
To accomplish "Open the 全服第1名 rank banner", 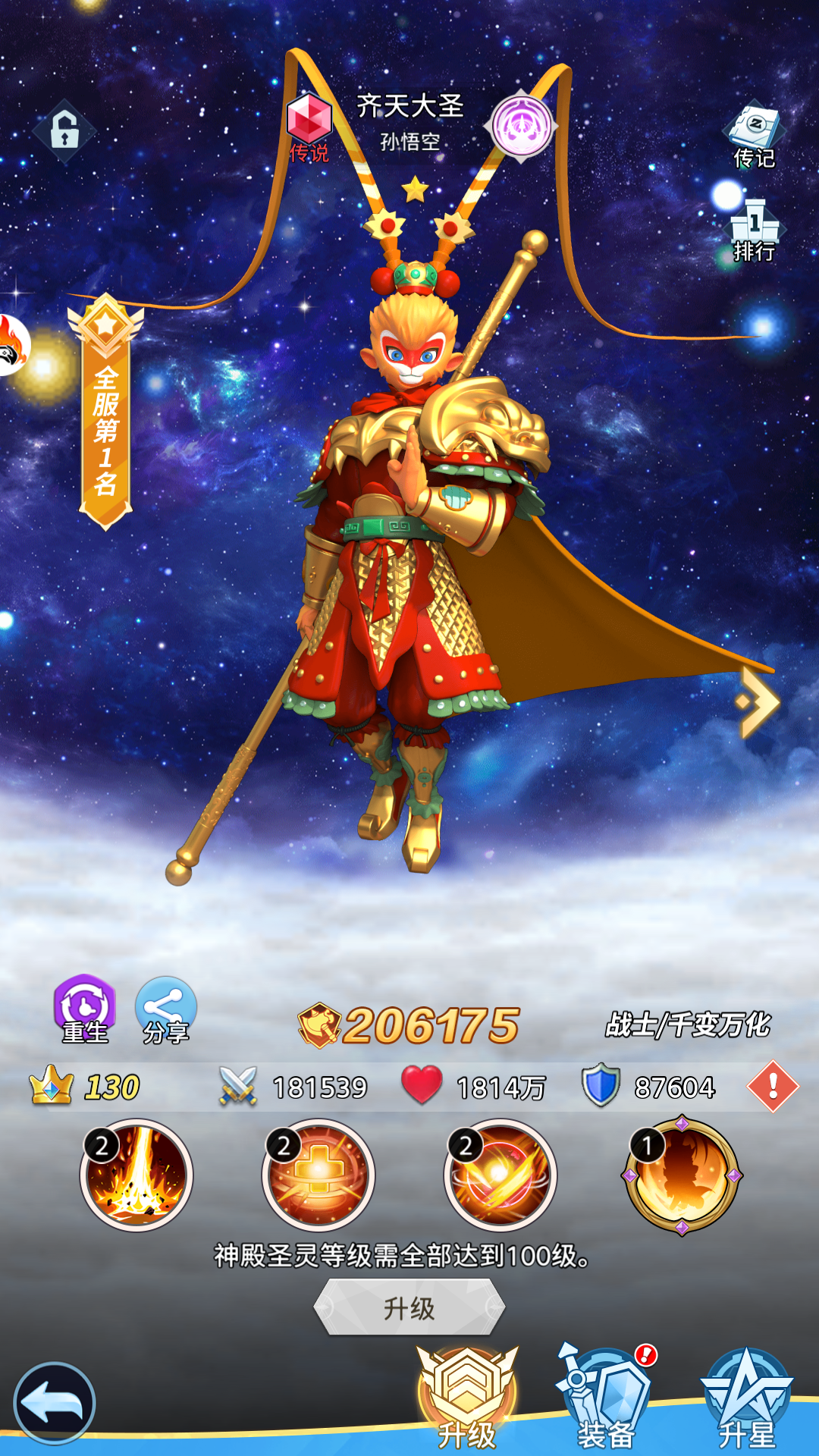I will pos(106,416).
